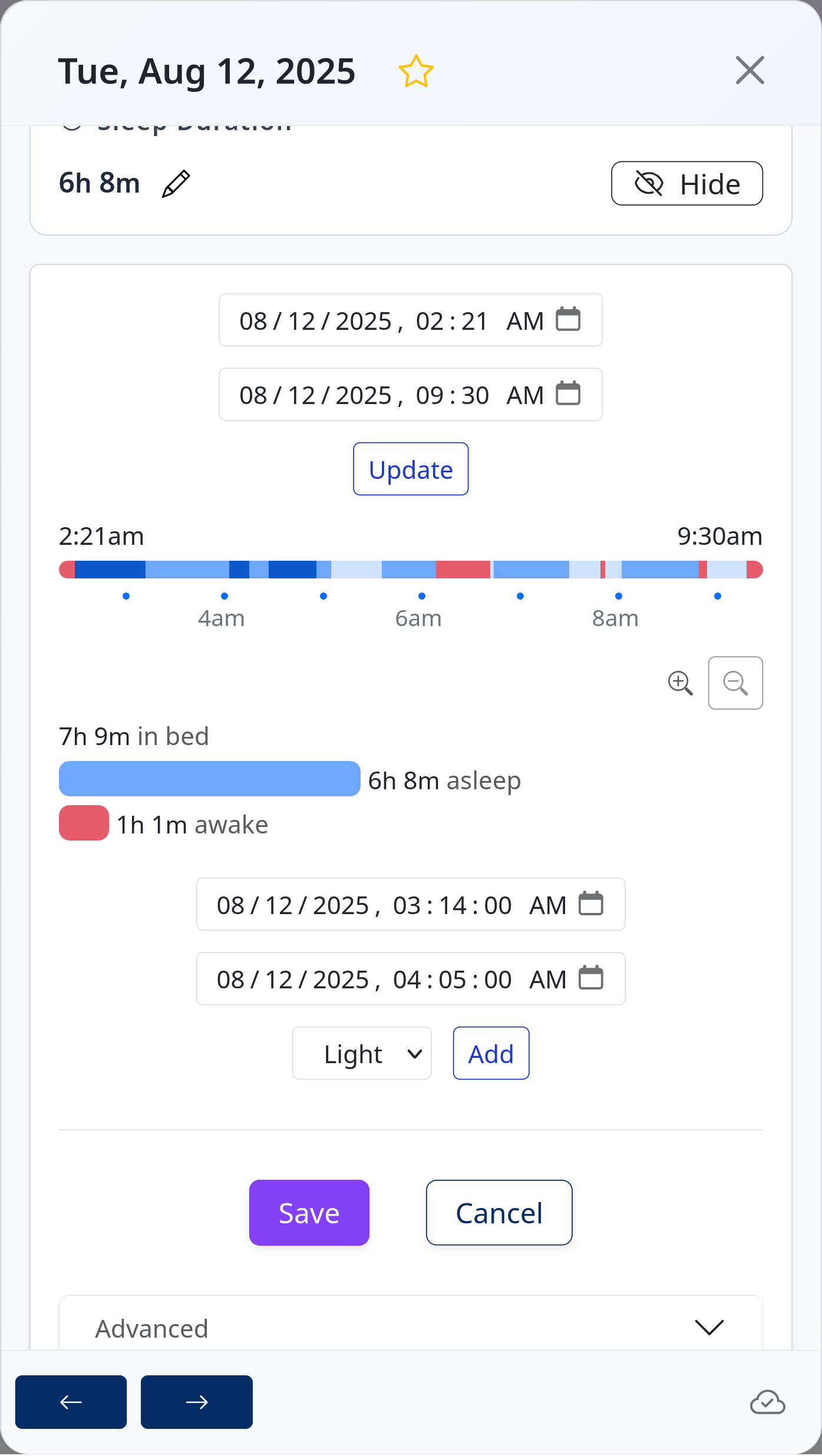This screenshot has height=1456, width=822.
Task: Click the star icon beside the date
Action: (x=417, y=71)
